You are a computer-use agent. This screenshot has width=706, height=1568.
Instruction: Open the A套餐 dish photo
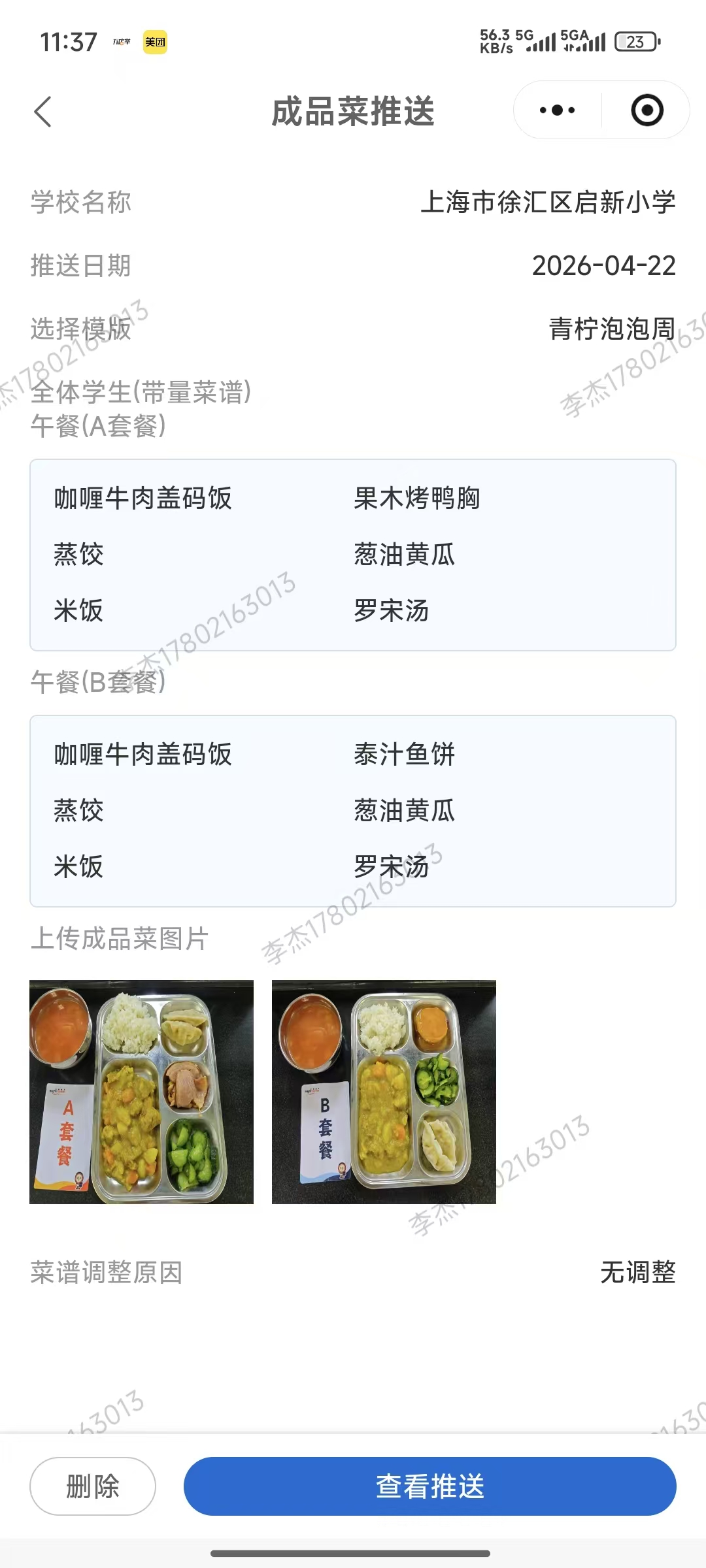pos(141,1092)
